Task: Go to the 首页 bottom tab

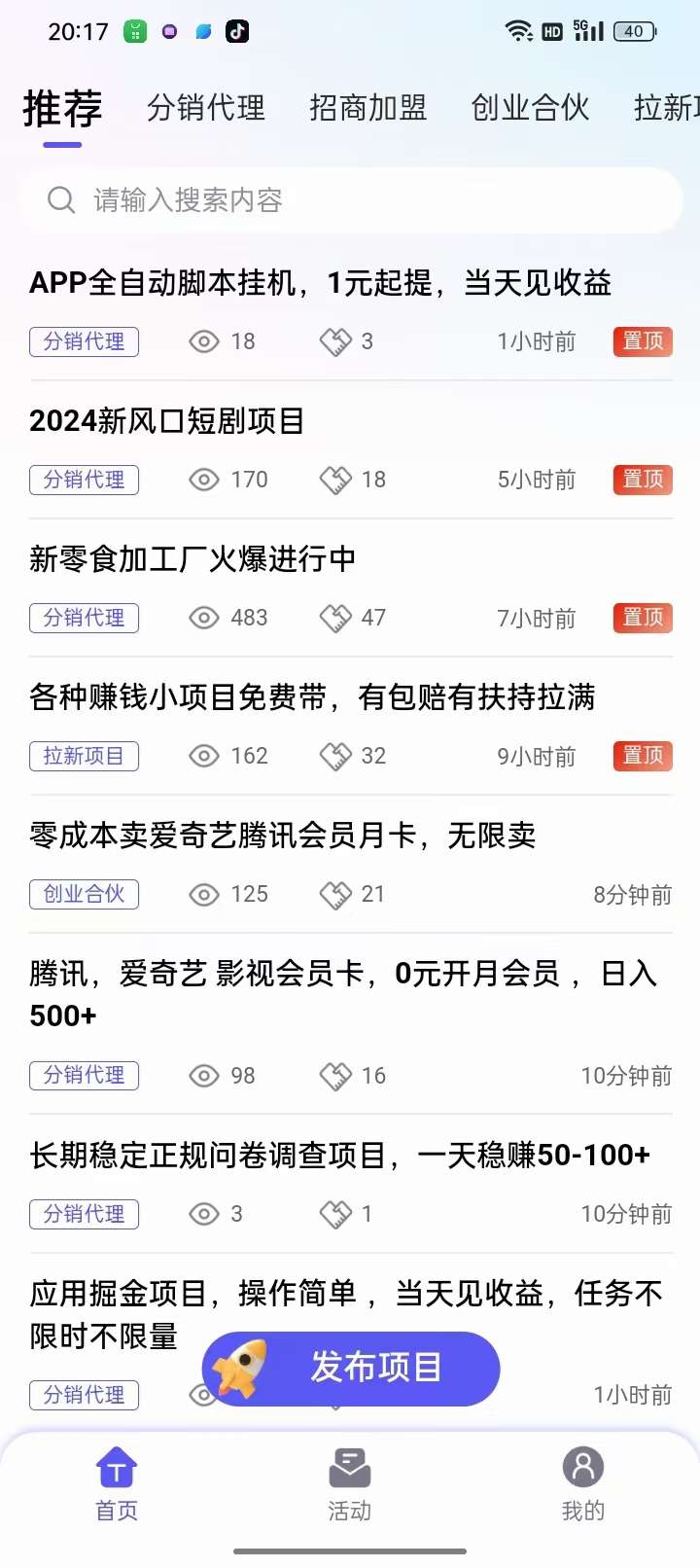Action: [x=117, y=1484]
